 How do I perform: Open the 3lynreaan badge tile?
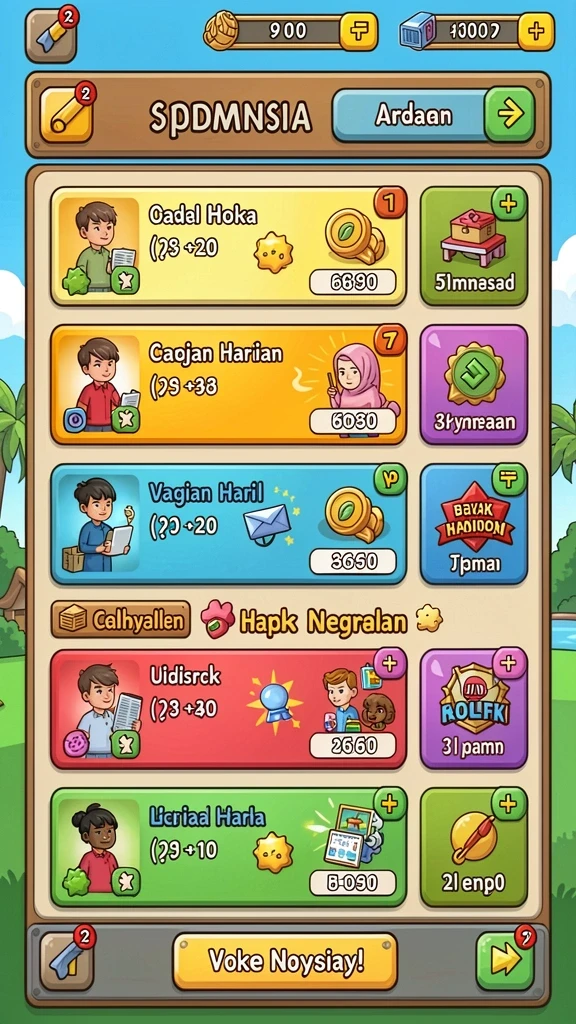point(473,384)
